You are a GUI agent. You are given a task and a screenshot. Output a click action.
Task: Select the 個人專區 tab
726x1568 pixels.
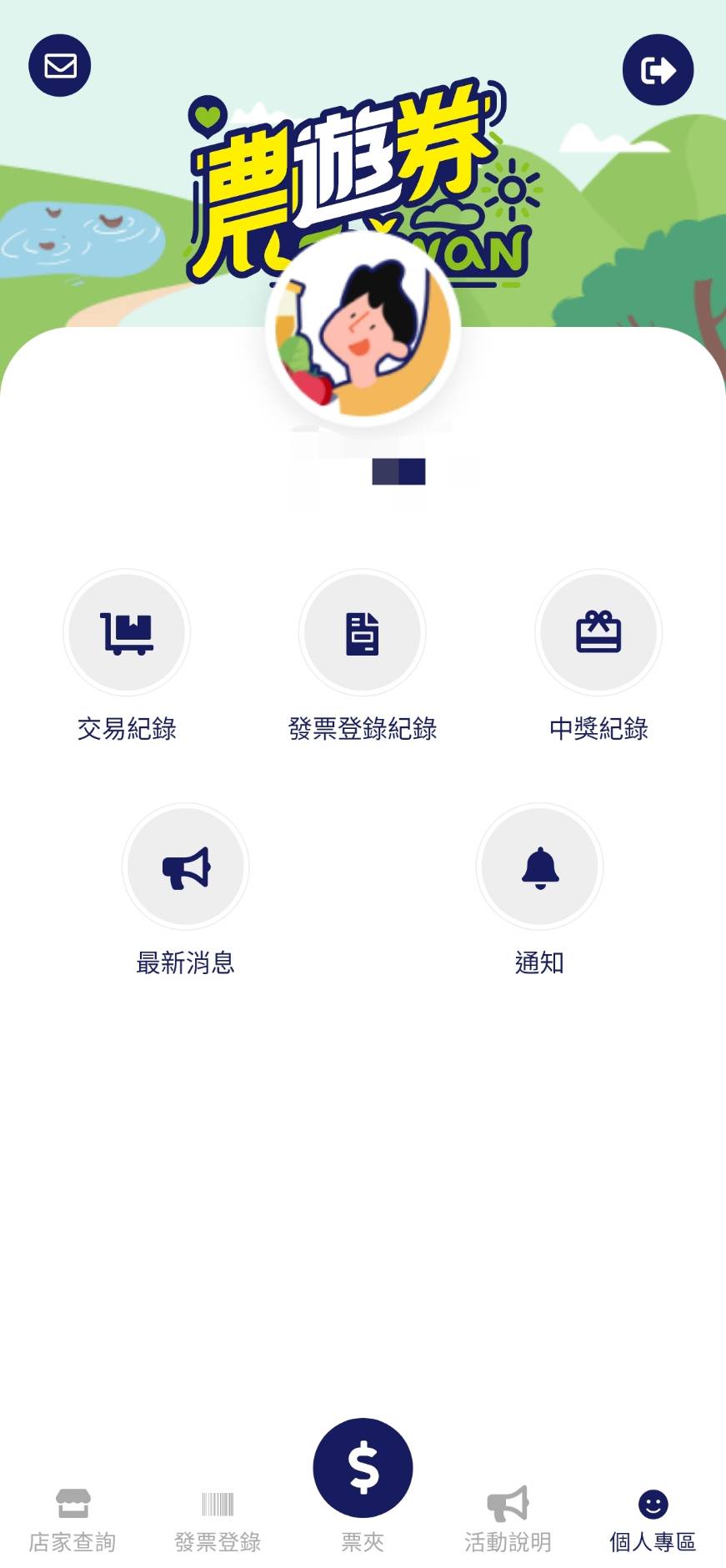653,1520
